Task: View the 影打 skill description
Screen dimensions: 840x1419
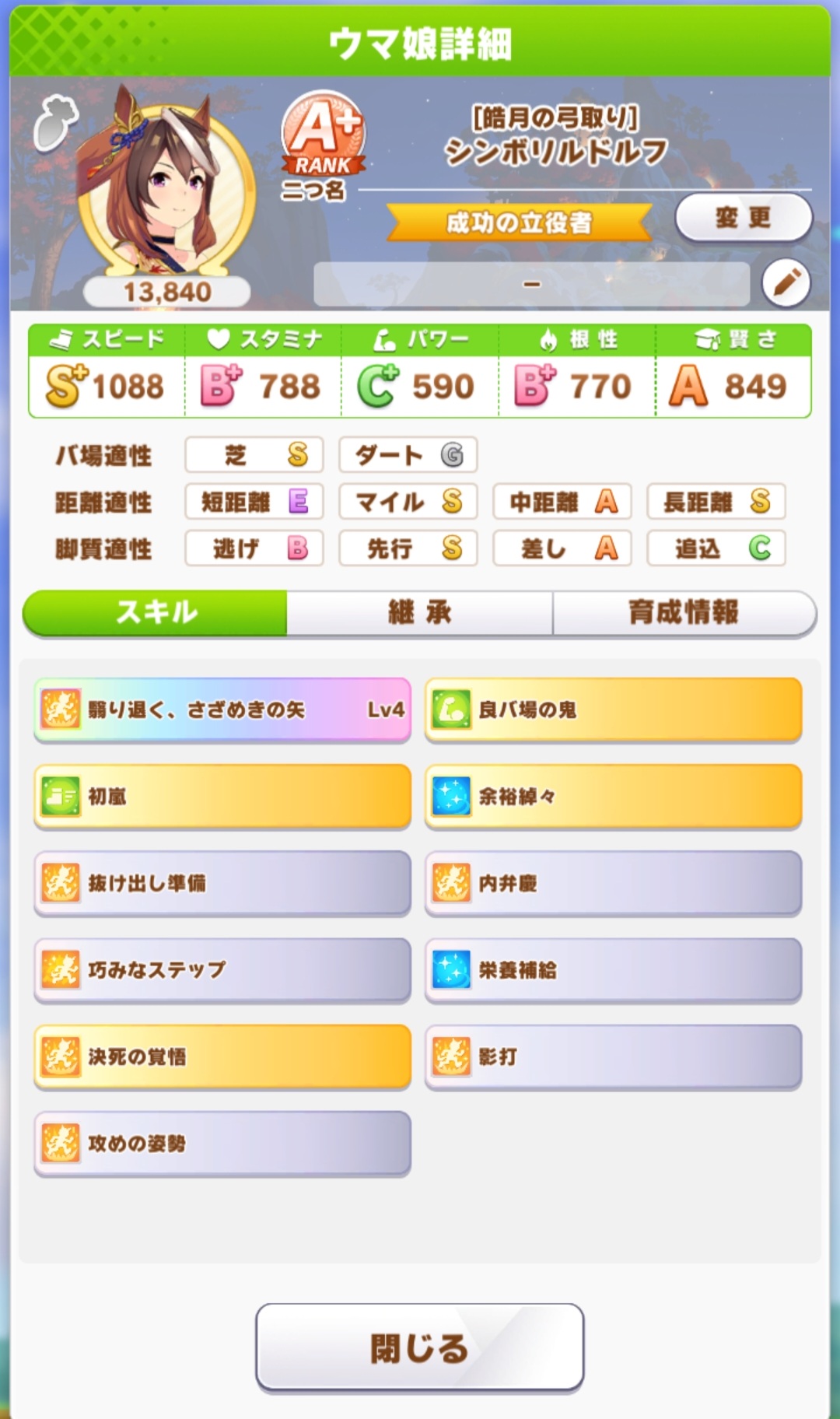Action: point(613,1056)
